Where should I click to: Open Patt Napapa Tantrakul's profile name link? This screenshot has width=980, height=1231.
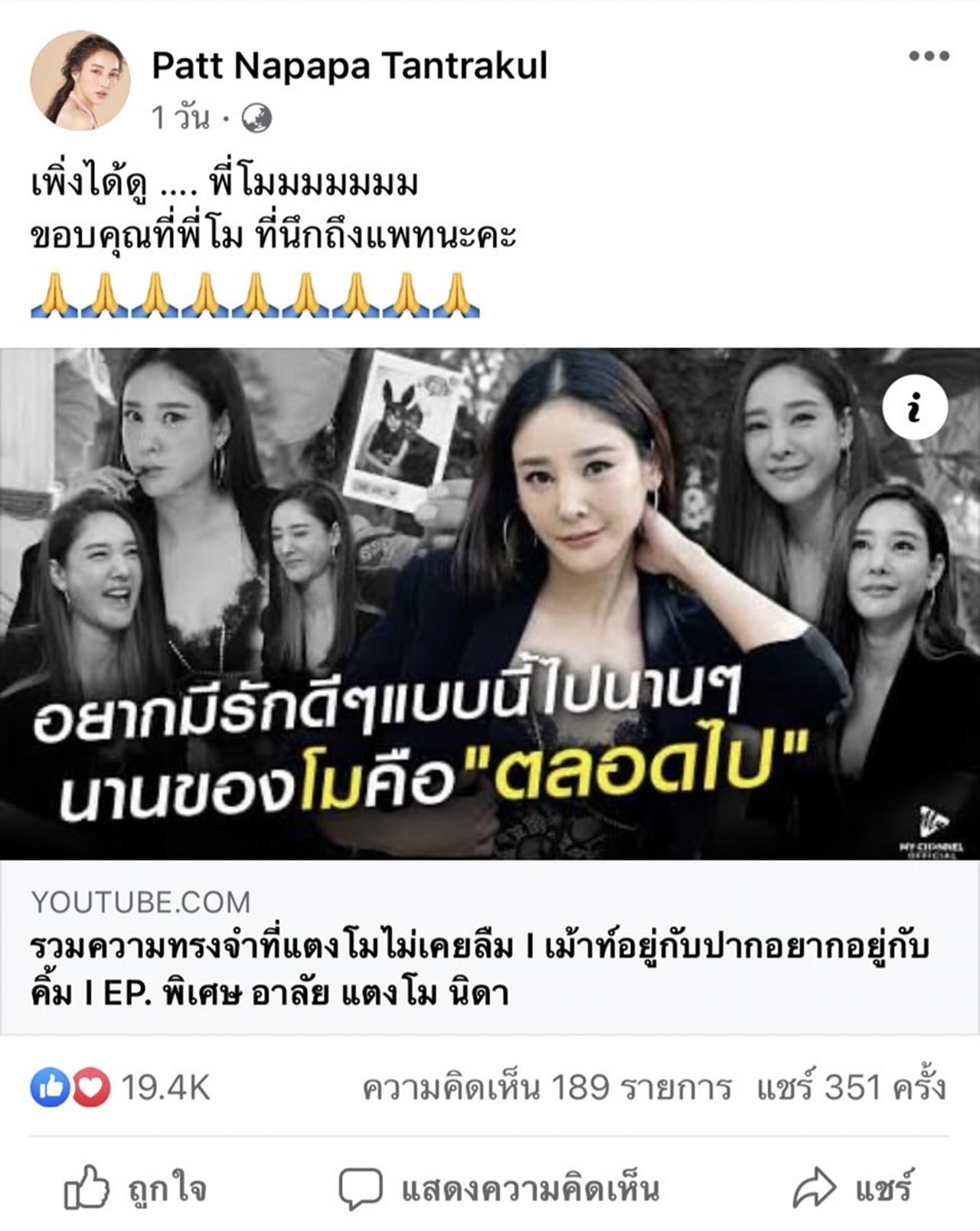pos(349,66)
